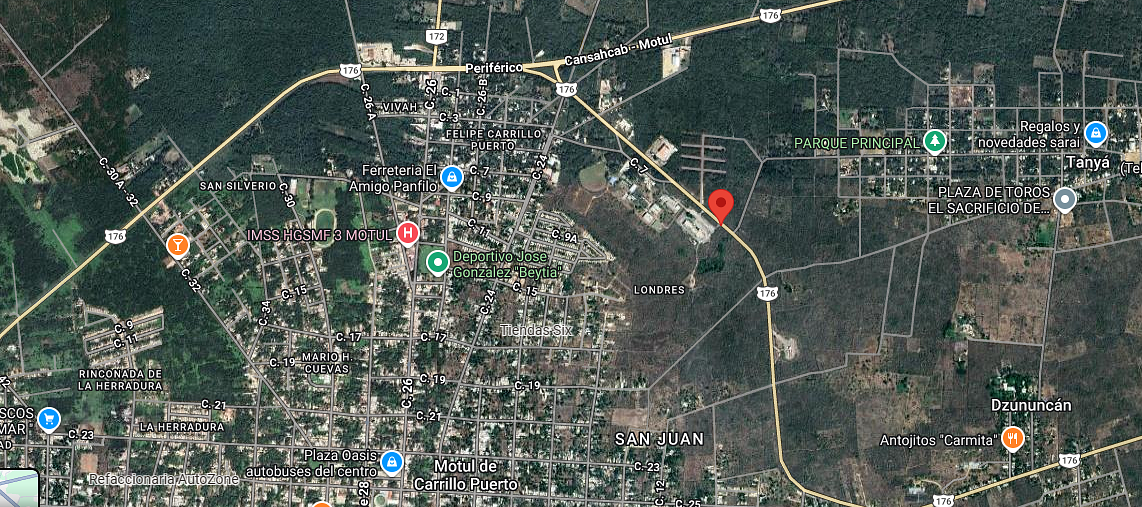The height and width of the screenshot is (507, 1142).
Task: Open the orange bar marker near C-32
Action: [x=177, y=244]
